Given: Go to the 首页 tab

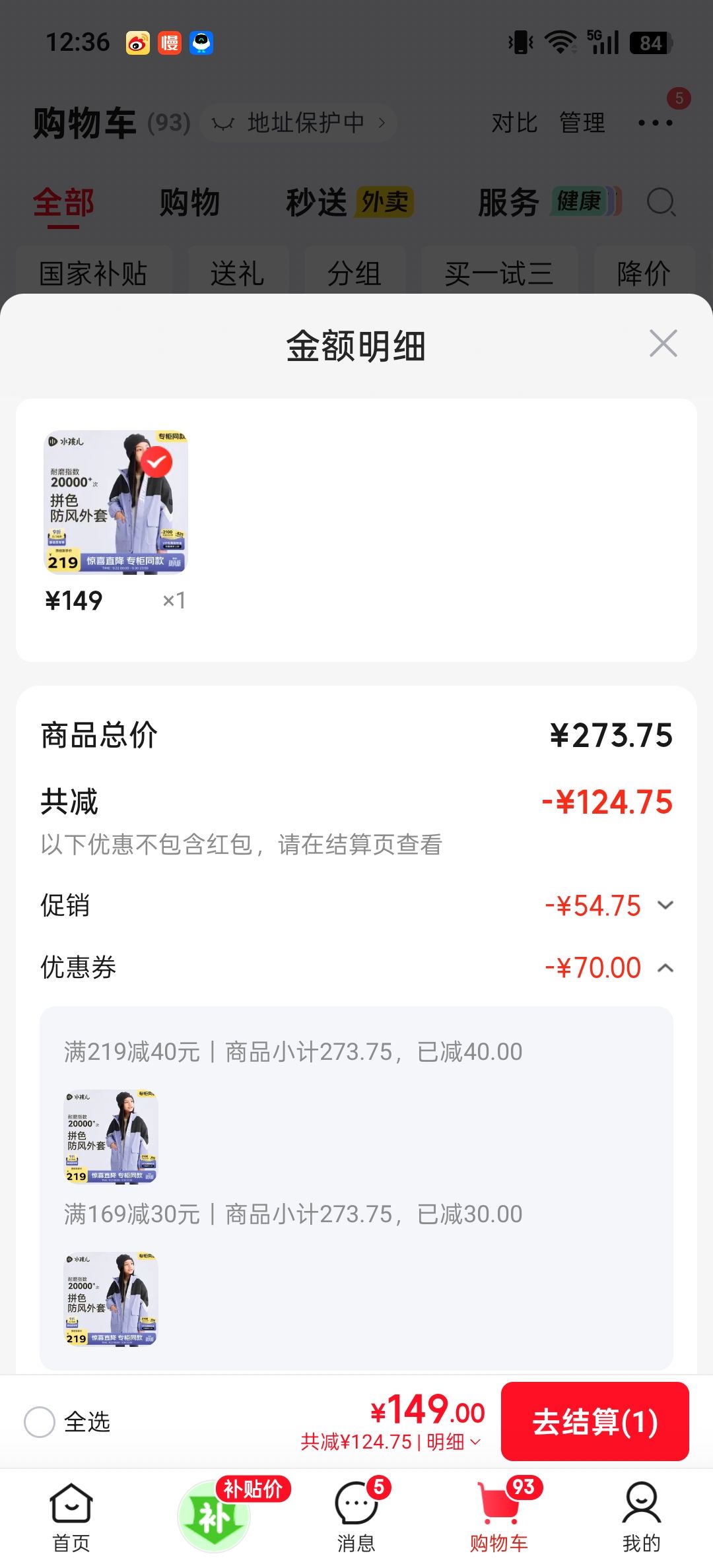Looking at the screenshot, I should 71,1517.
